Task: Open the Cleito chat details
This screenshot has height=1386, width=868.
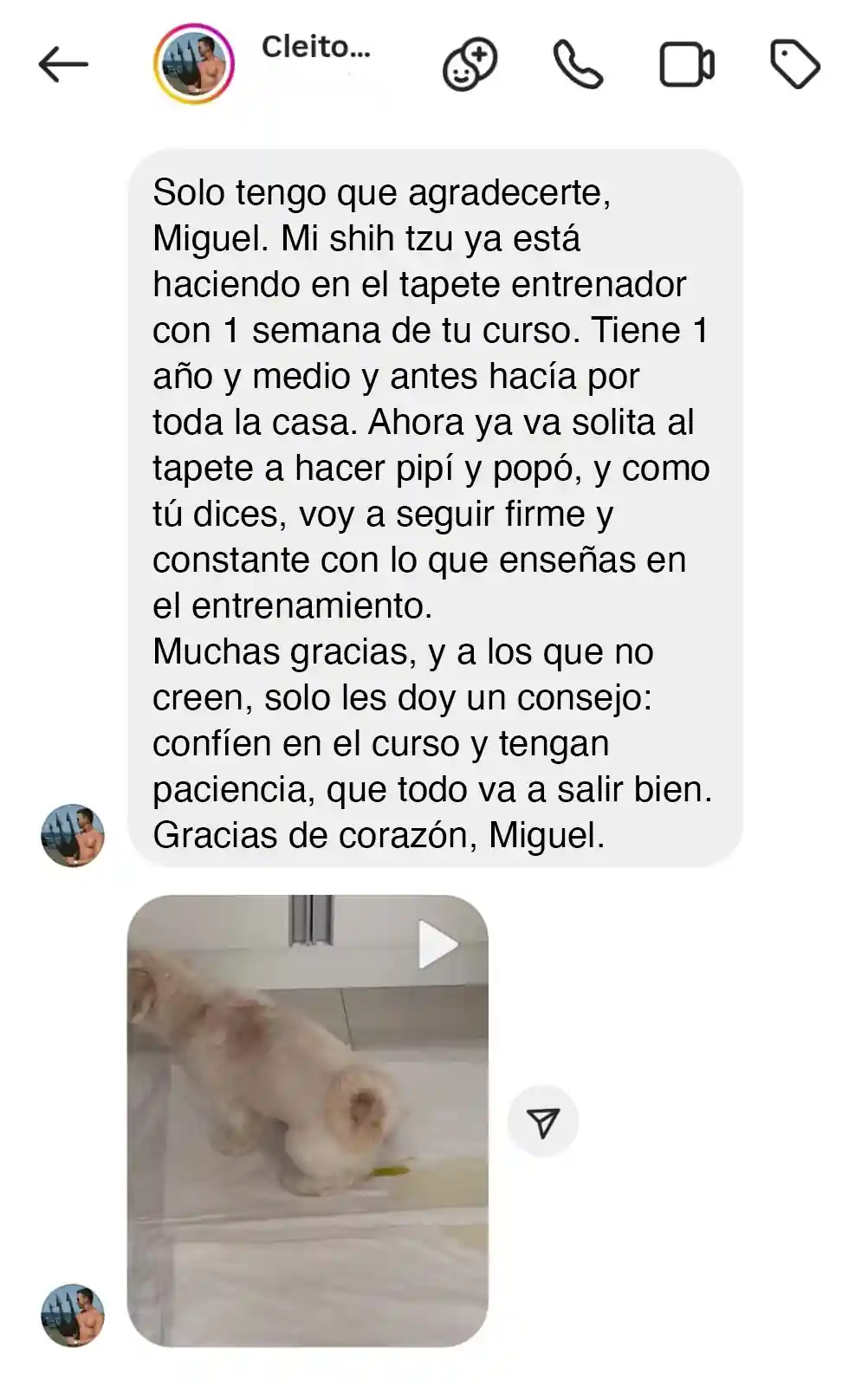Action: point(316,48)
